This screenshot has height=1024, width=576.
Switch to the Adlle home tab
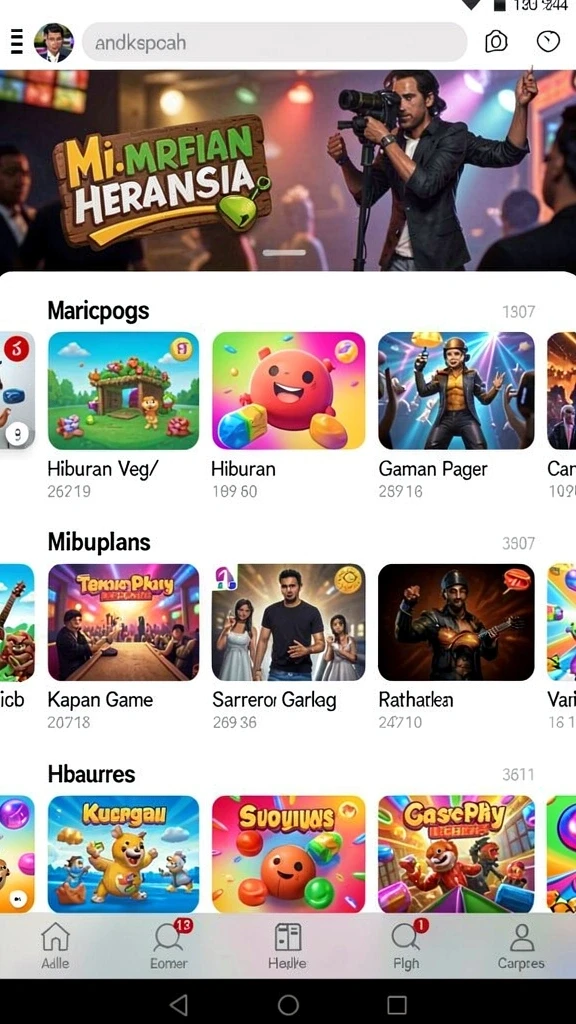[x=56, y=946]
